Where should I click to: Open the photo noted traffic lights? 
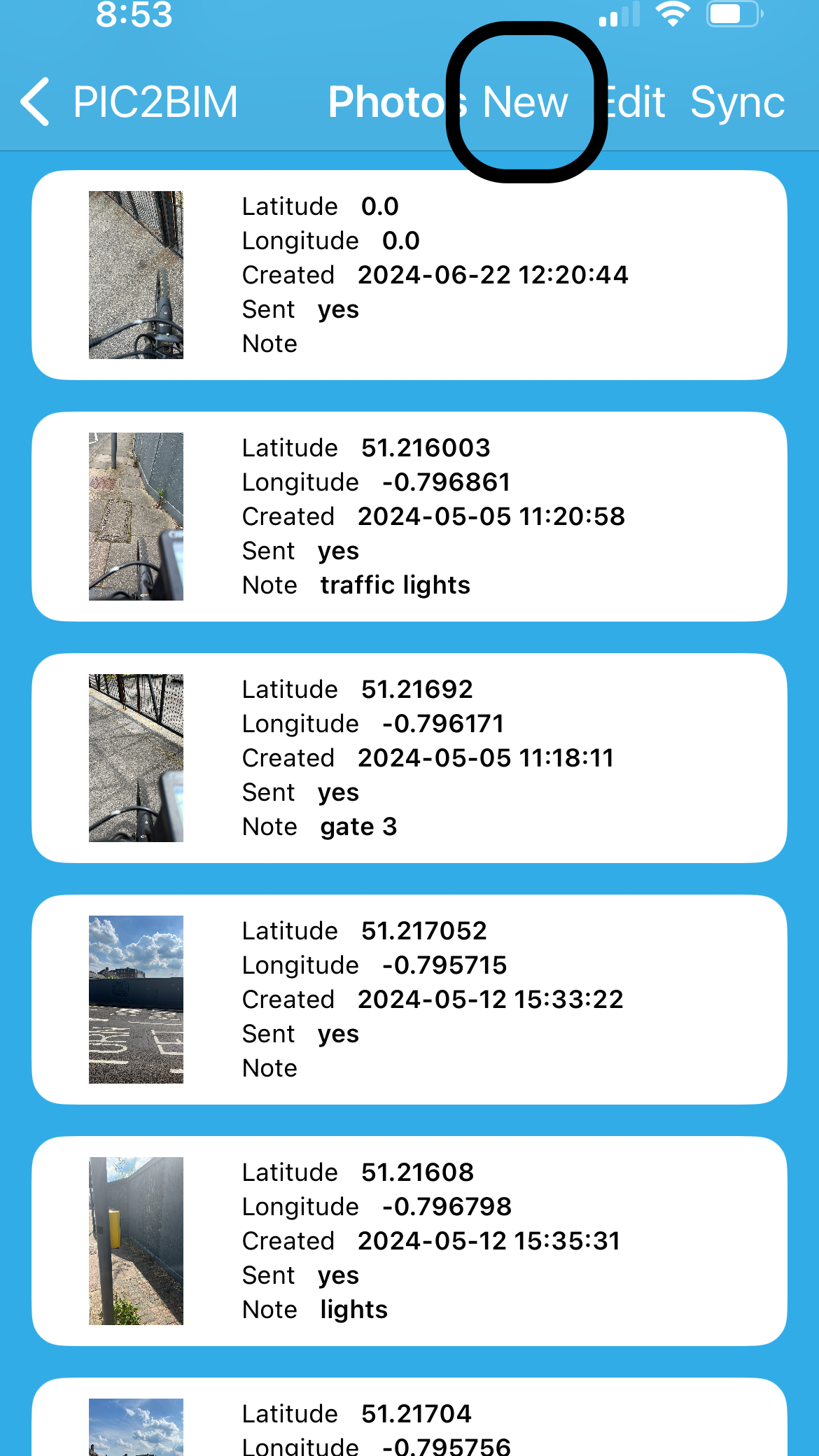[409, 517]
